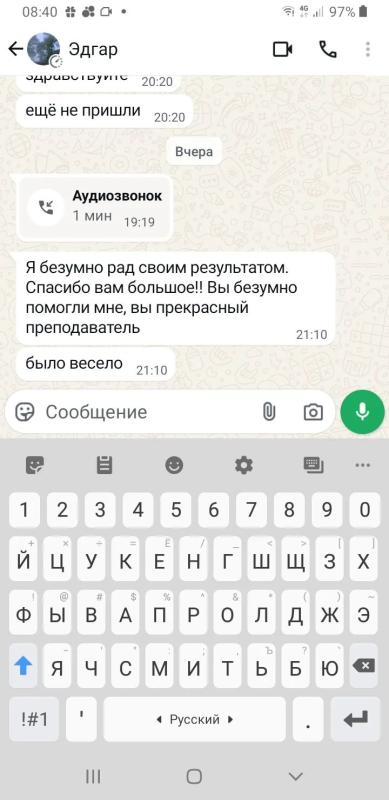Open keyboard toolbar more options
This screenshot has height=800, width=389.
[x=362, y=465]
